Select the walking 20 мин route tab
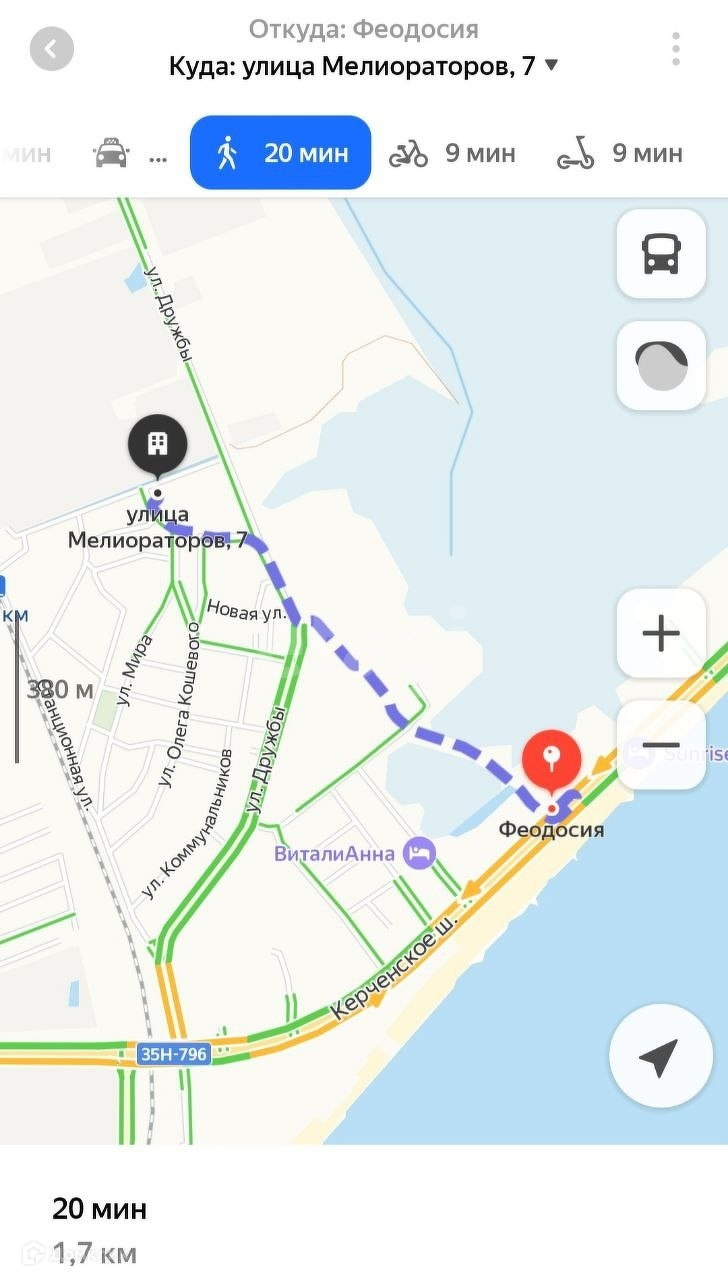This screenshot has height=1280, width=728. [x=281, y=153]
